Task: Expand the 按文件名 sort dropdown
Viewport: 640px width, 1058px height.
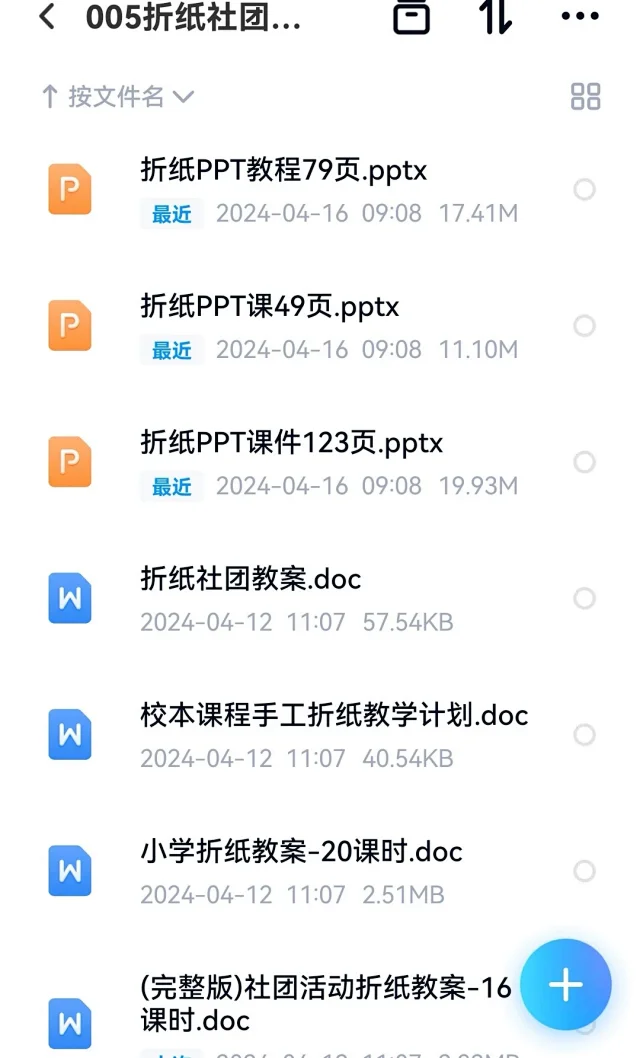Action: [118, 96]
